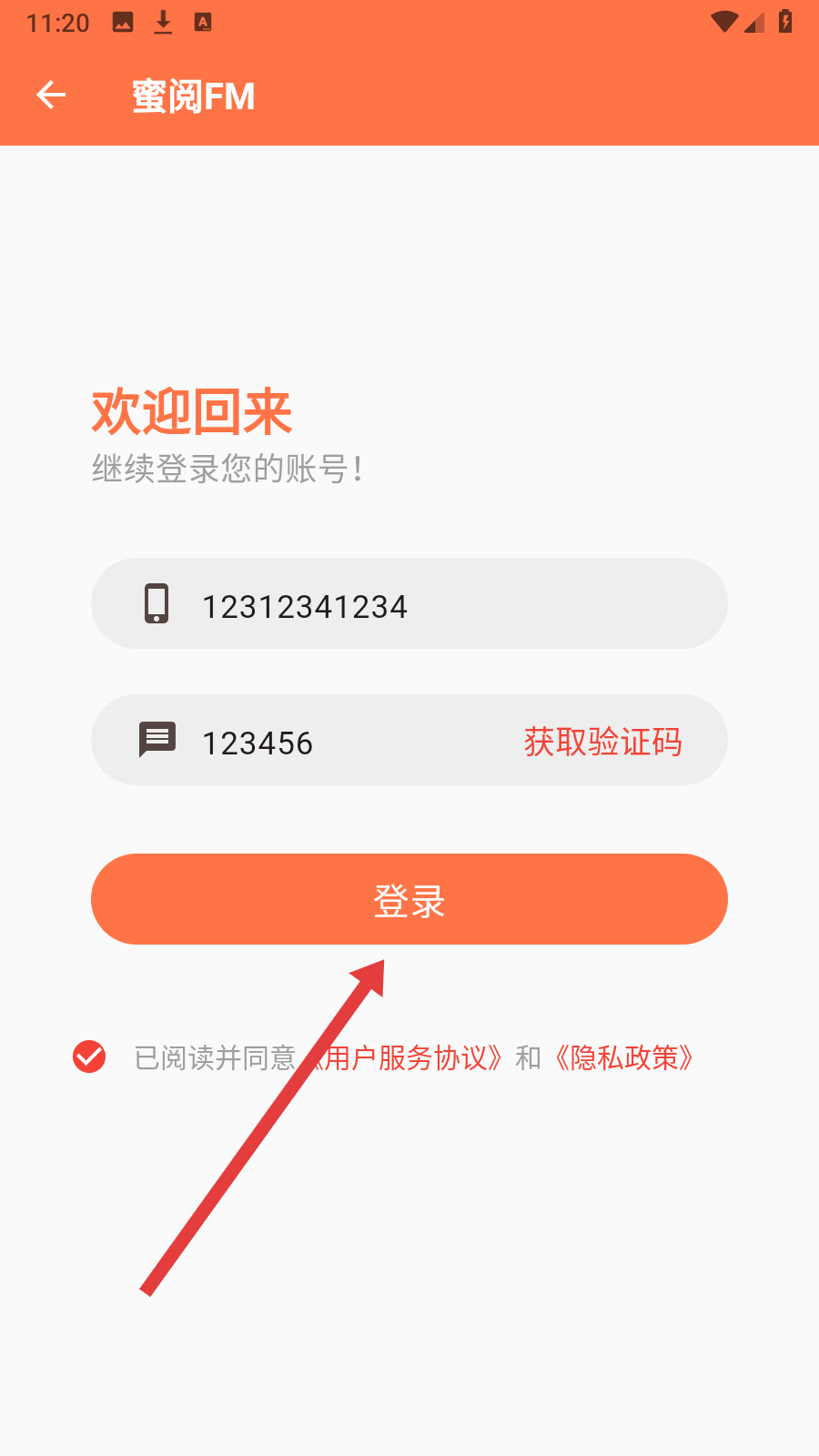Viewport: 819px width, 1456px height.
Task: Tap the phone number input field
Action: [x=409, y=603]
